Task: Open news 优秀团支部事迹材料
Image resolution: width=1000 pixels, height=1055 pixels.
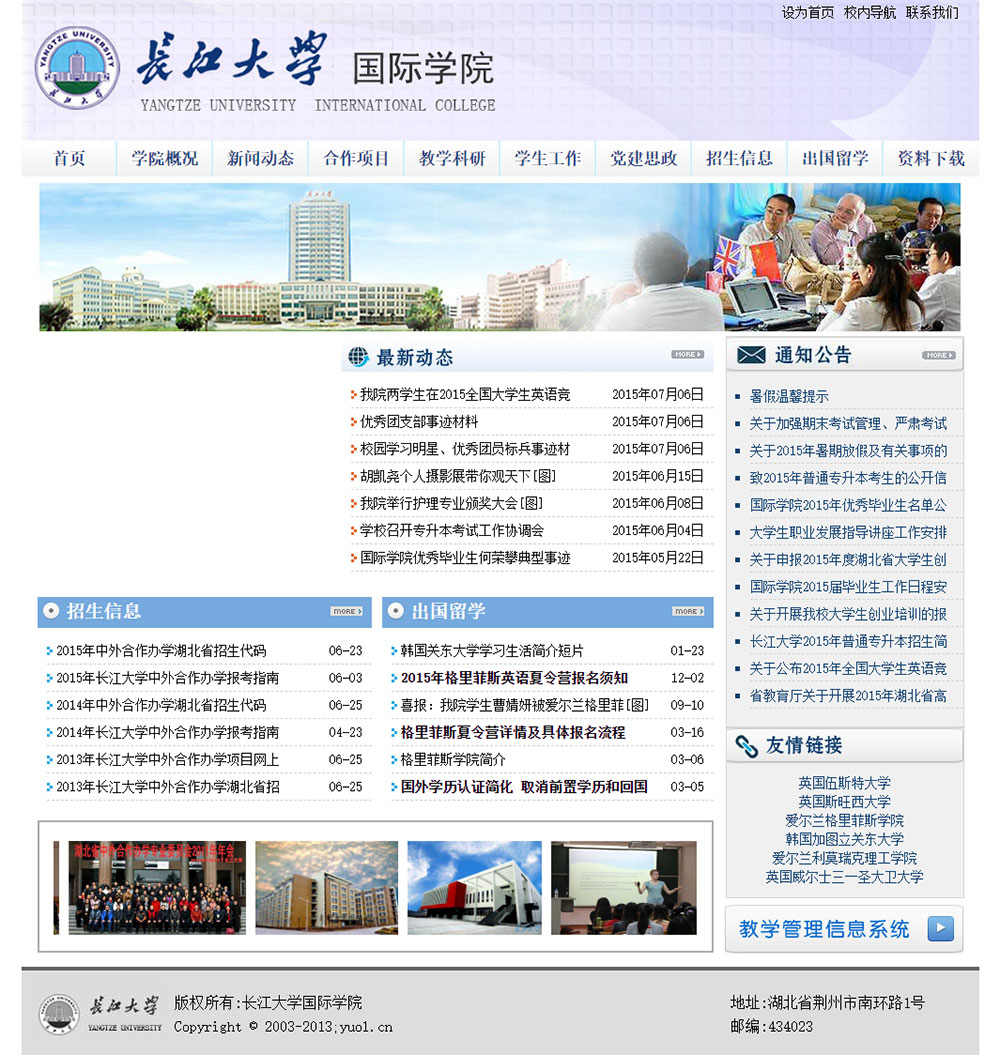Action: (419, 422)
